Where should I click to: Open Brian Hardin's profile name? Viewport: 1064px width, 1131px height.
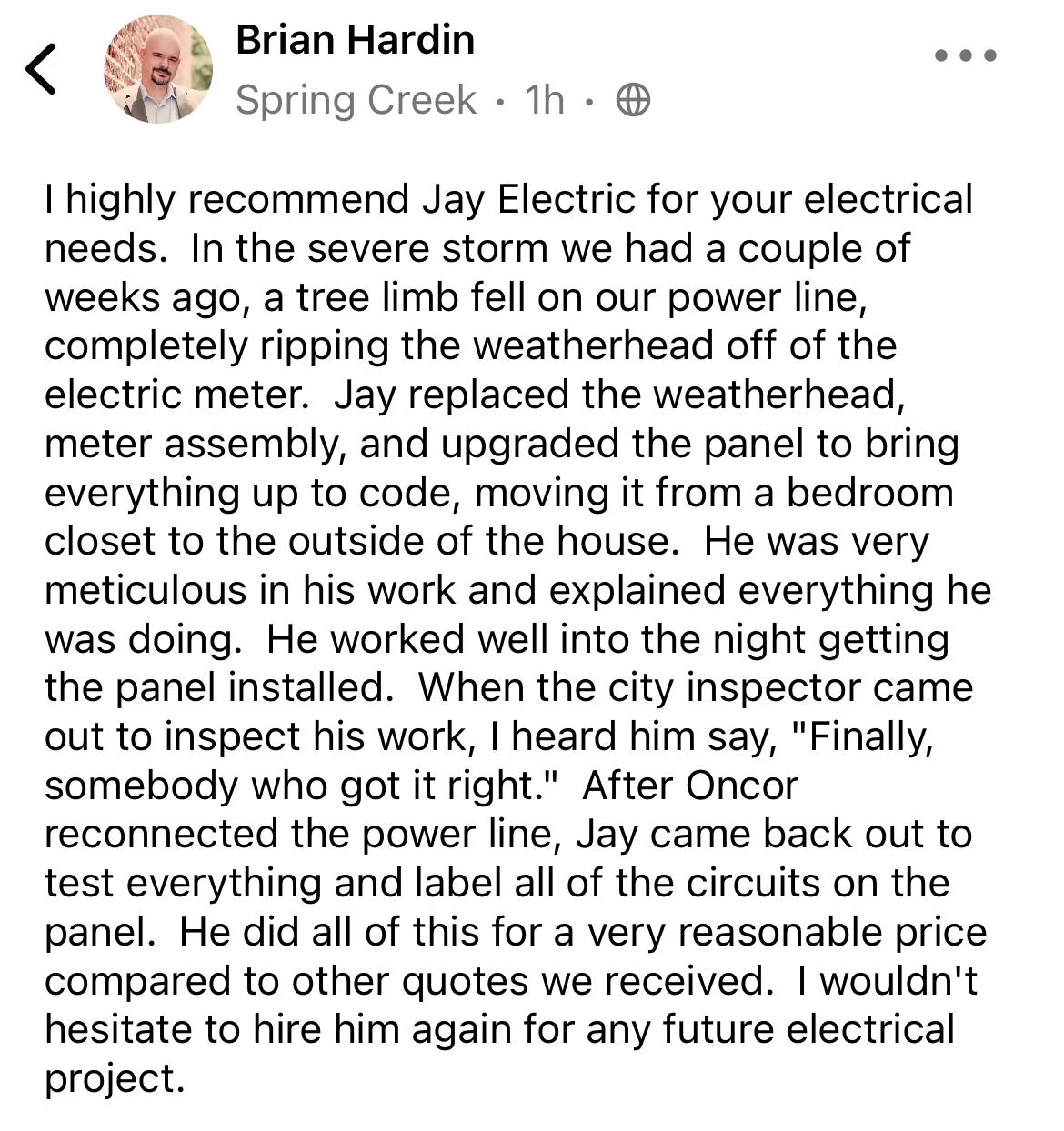point(355,40)
